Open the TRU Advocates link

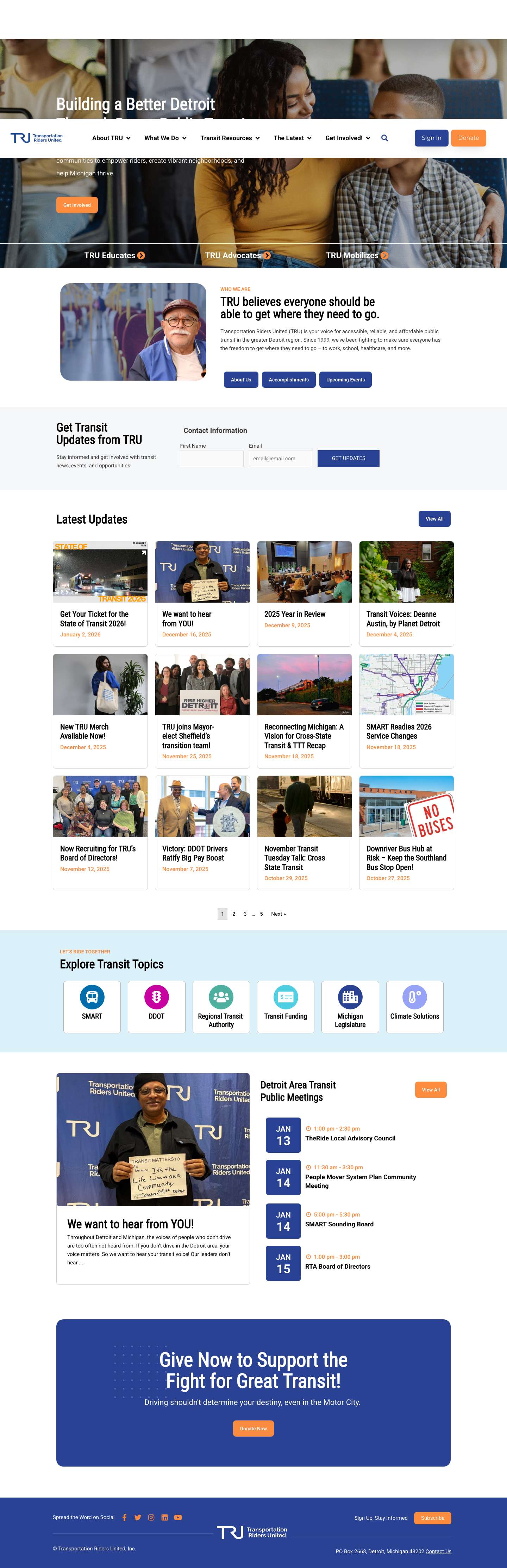click(237, 256)
